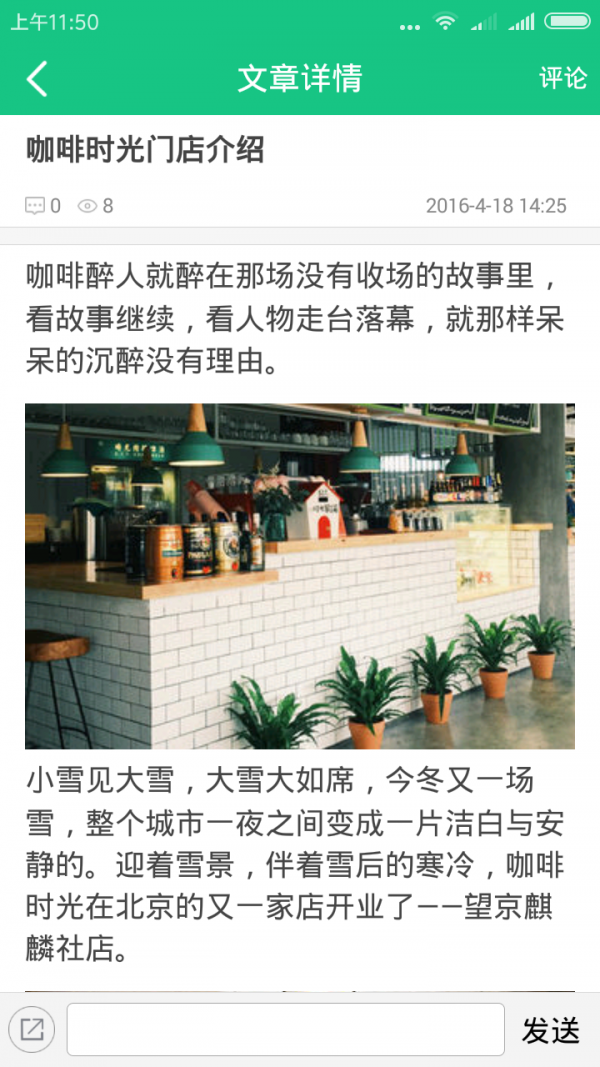Go back from article details
Image resolution: width=600 pixels, height=1067 pixels.
click(37, 78)
